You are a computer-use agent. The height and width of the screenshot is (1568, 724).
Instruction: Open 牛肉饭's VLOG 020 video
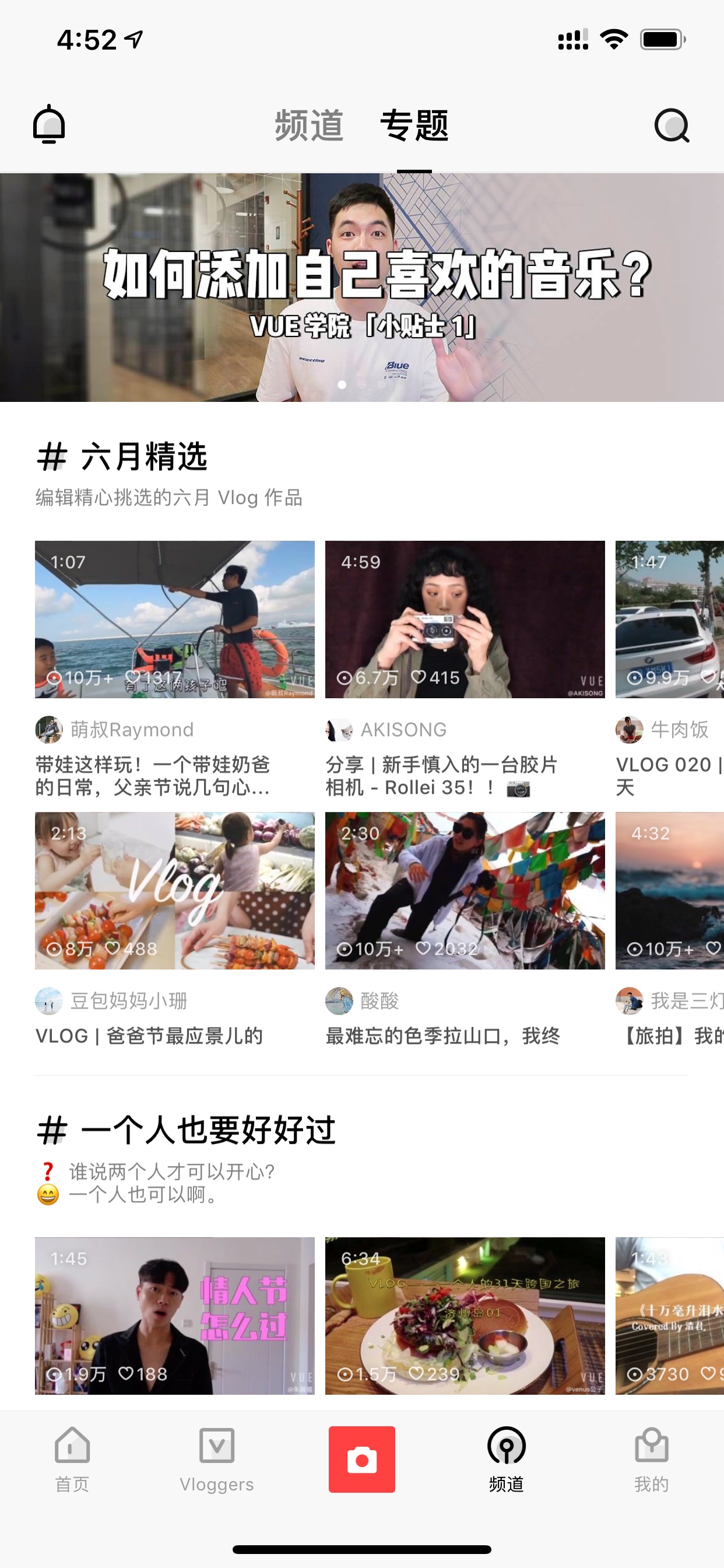[x=669, y=619]
